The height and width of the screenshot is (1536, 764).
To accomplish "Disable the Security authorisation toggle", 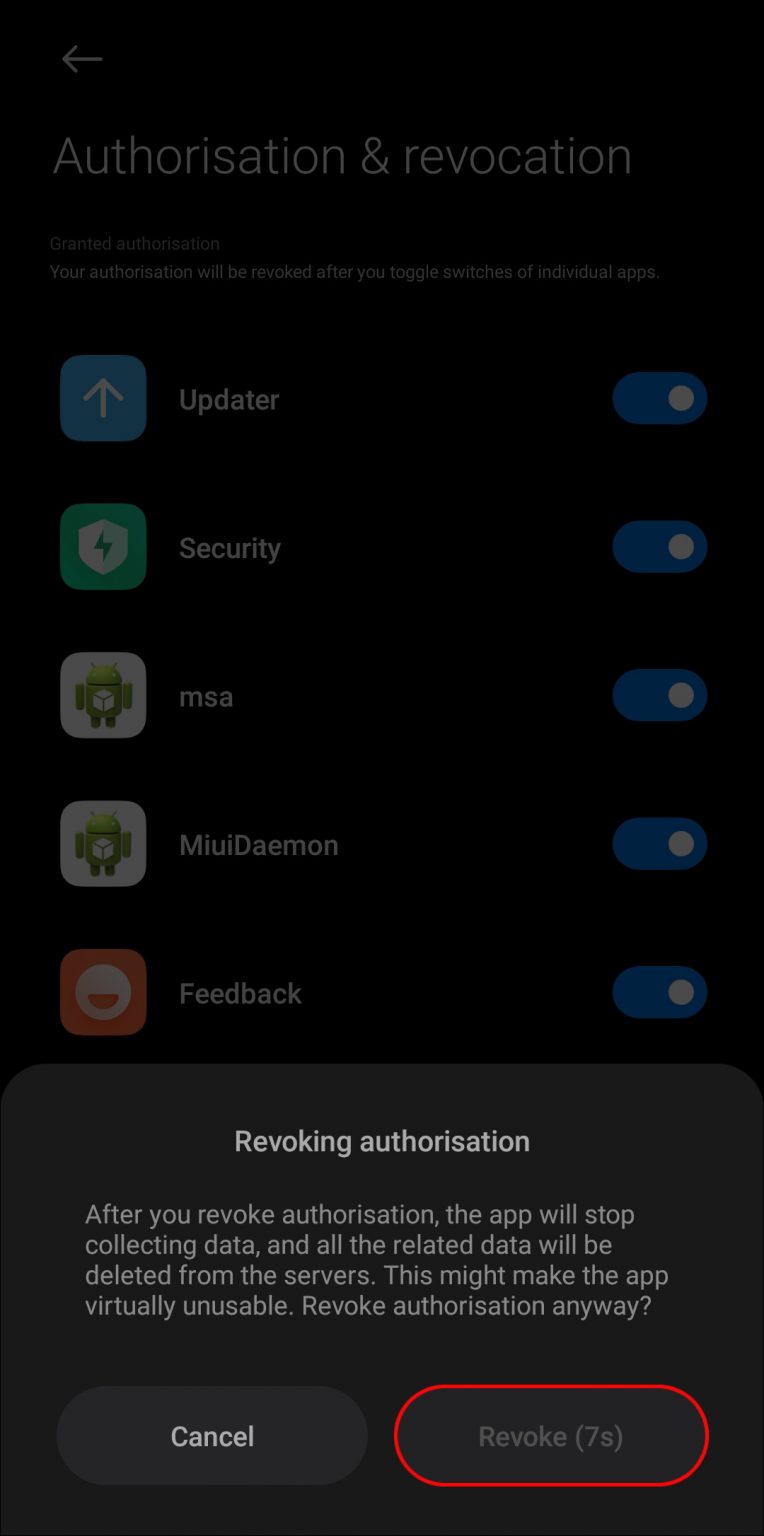I will (659, 546).
